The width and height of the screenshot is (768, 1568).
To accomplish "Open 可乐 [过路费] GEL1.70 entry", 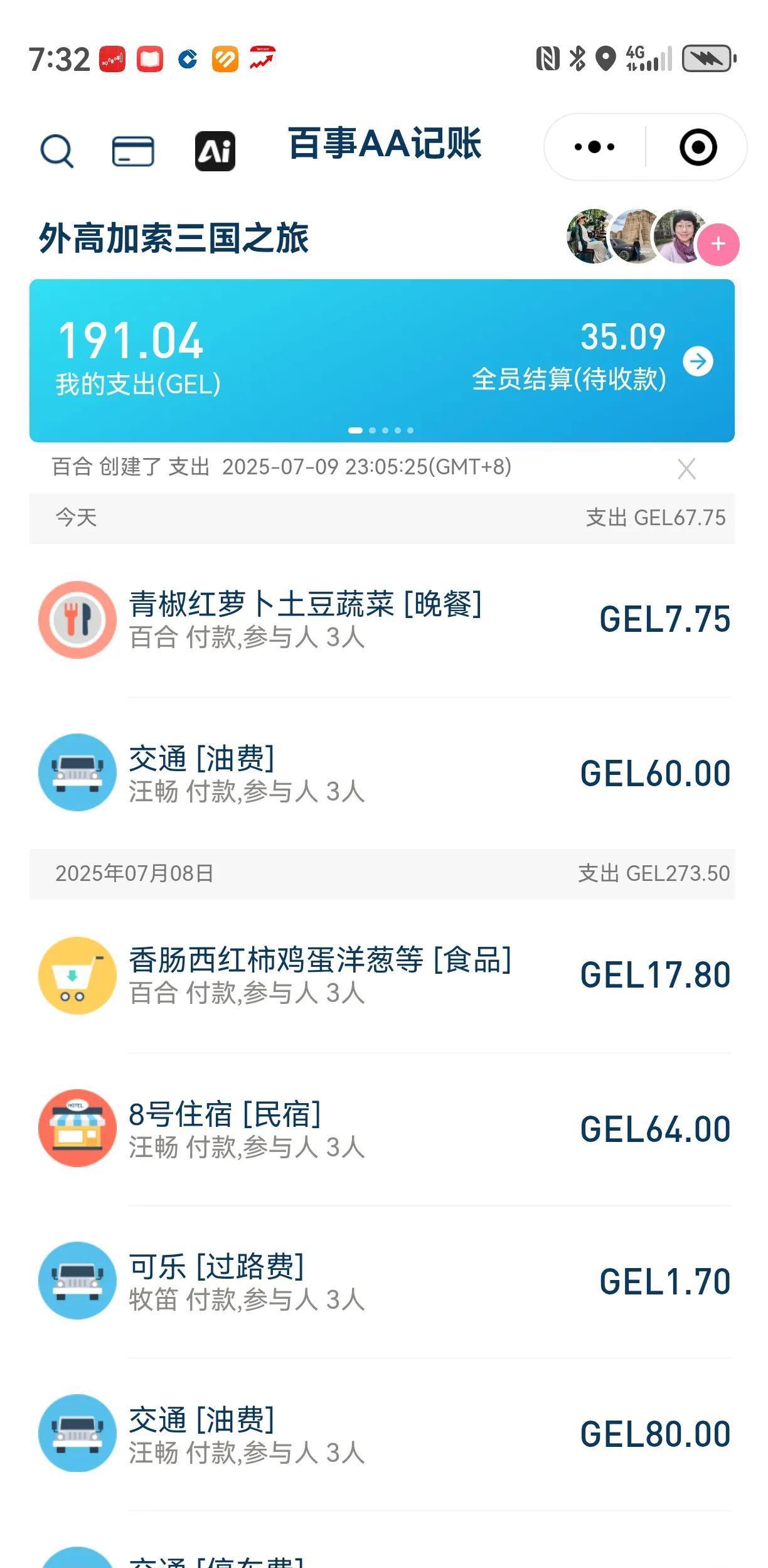I will (x=384, y=1281).
